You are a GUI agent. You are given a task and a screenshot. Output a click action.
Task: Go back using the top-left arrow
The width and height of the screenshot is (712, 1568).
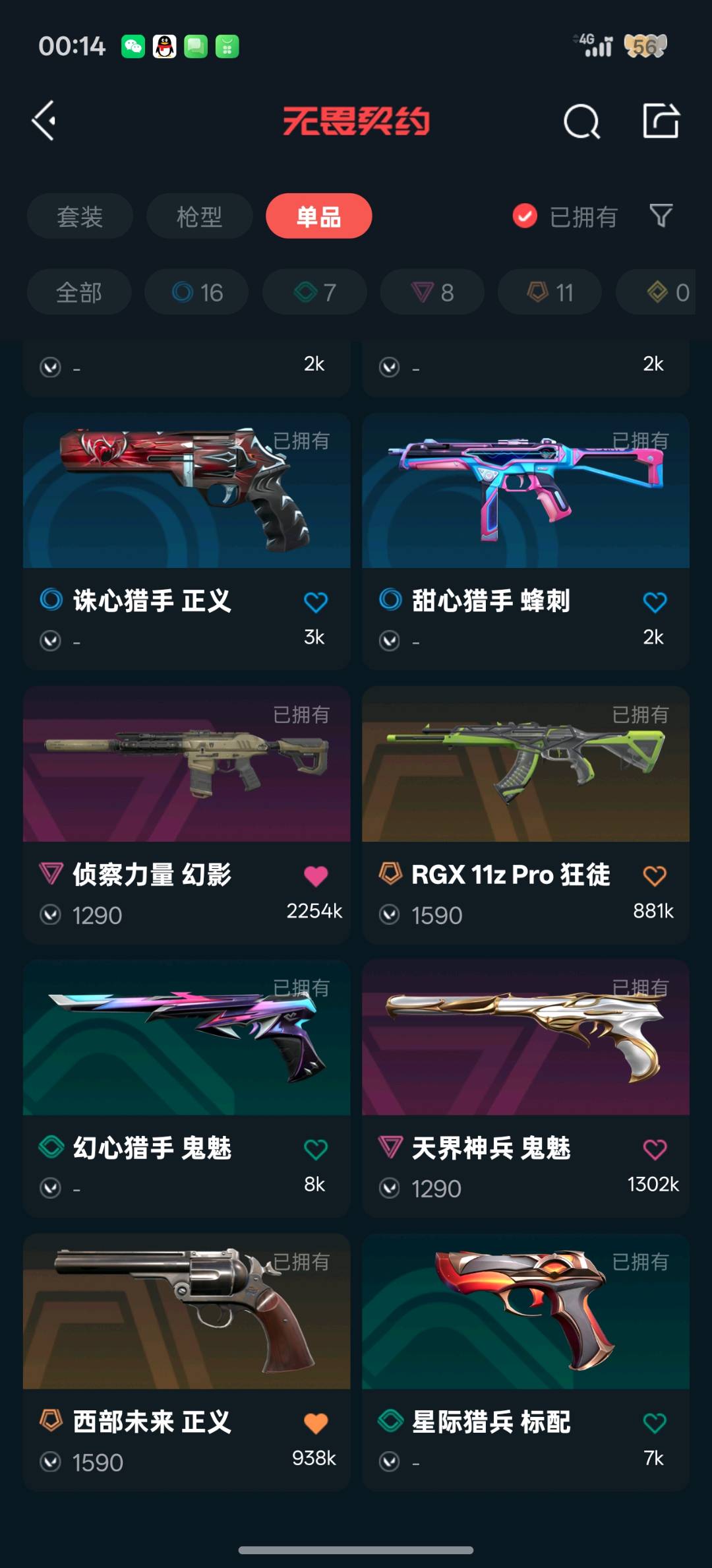44,121
